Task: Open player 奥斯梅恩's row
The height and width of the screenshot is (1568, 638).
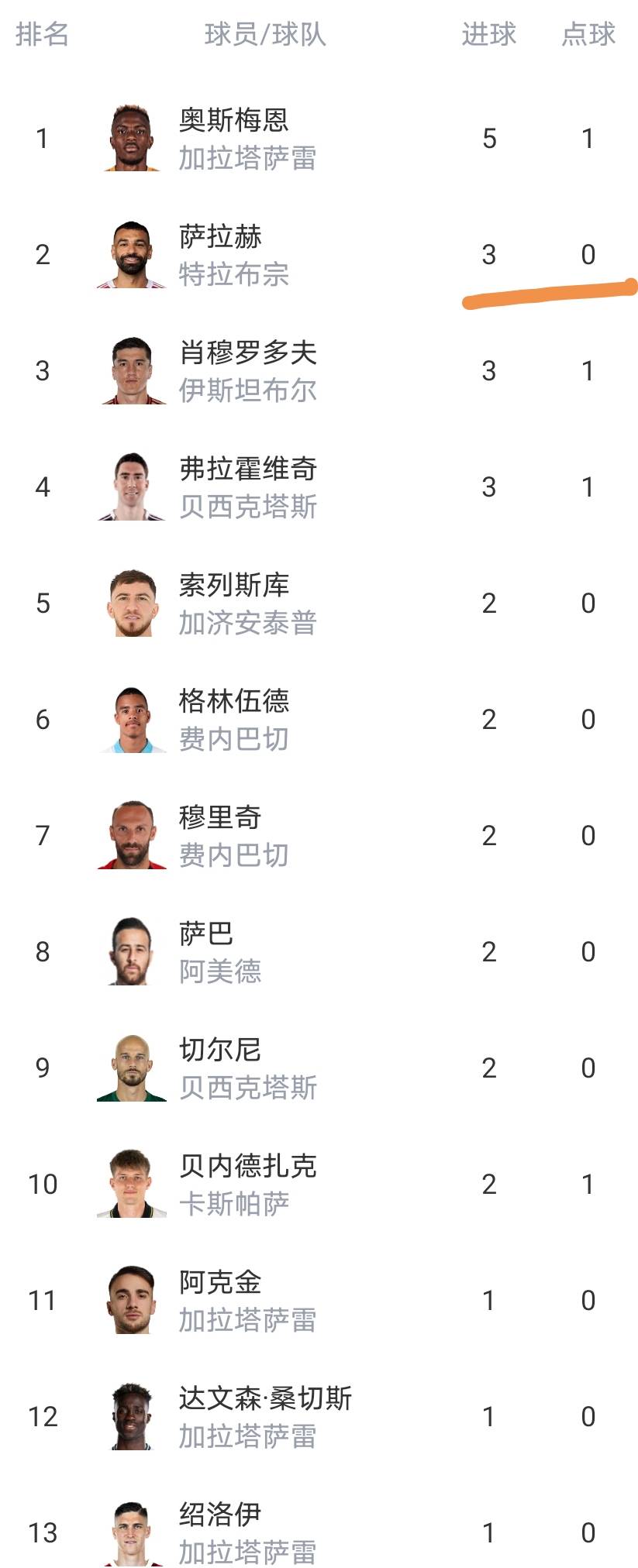Action: [x=319, y=139]
